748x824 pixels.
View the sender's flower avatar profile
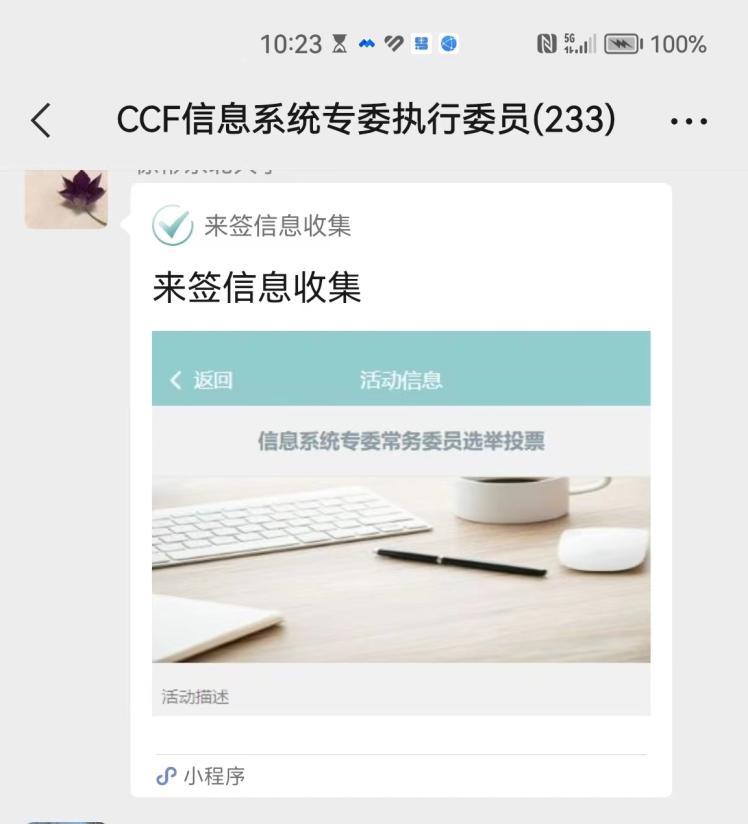[66, 198]
